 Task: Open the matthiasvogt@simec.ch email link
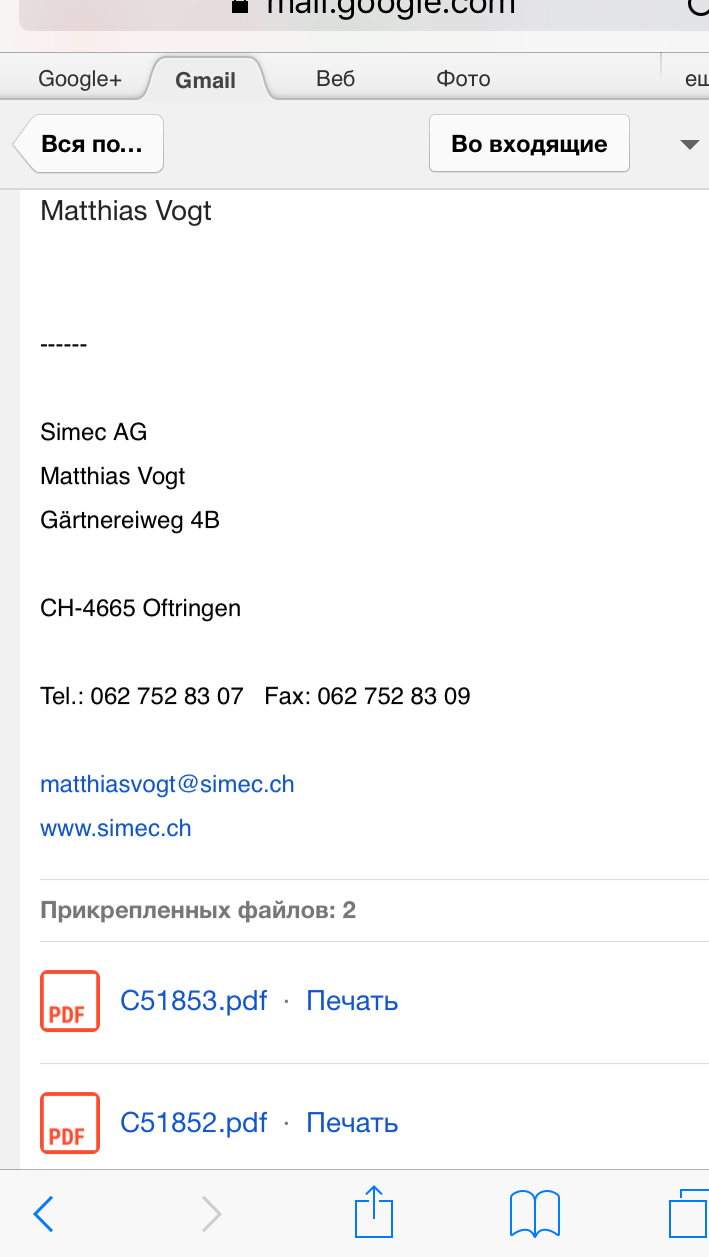167,784
